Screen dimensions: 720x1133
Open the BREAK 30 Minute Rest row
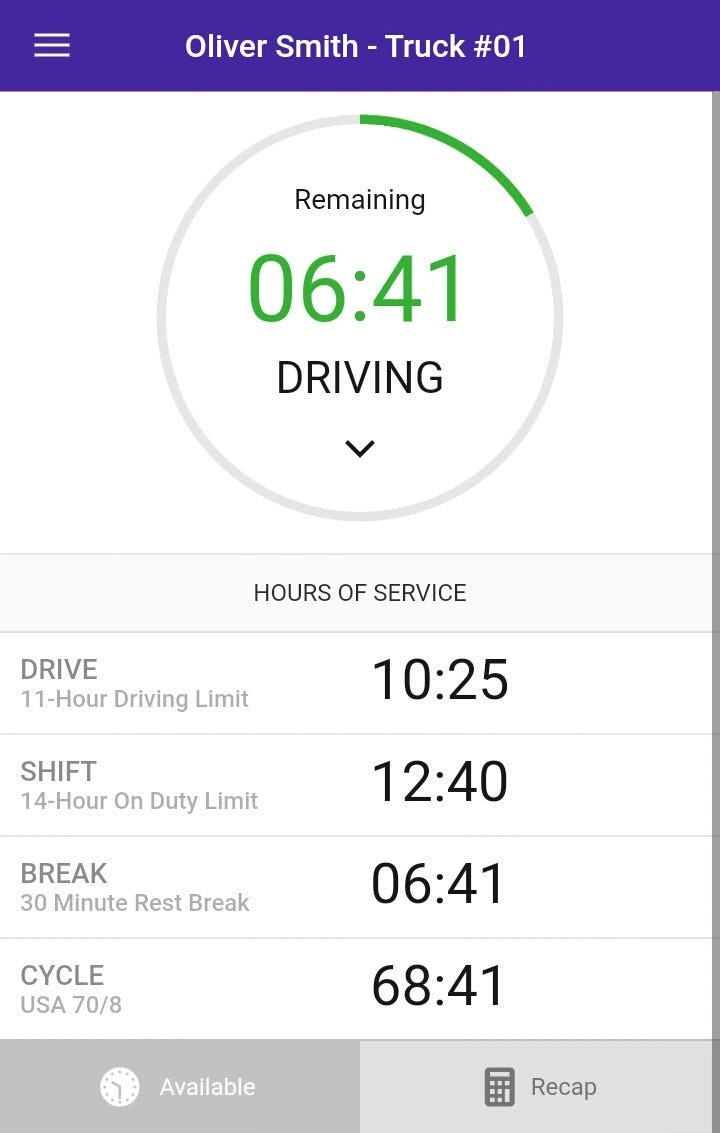360,884
